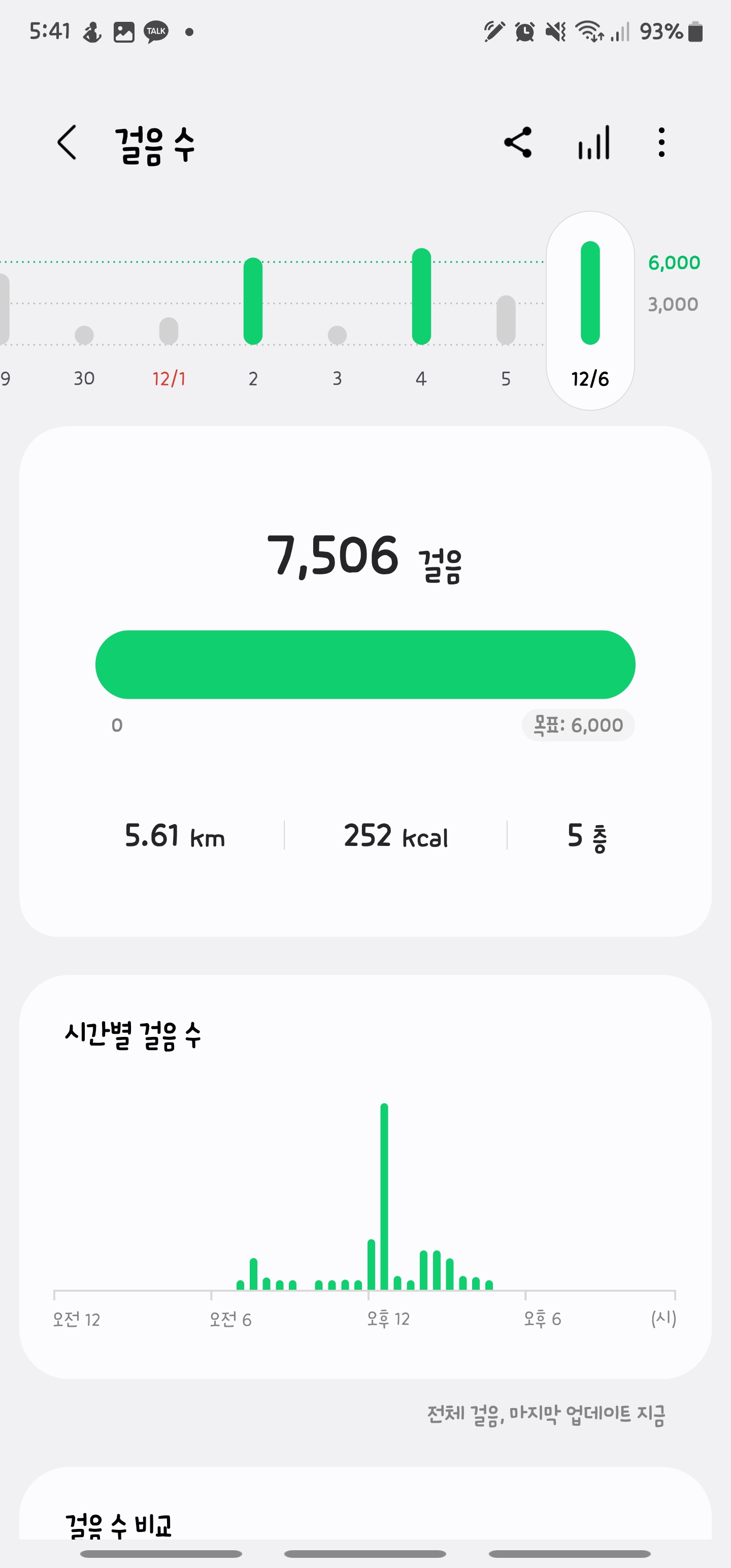
Task: Open the step trends chart icon
Action: pos(593,143)
